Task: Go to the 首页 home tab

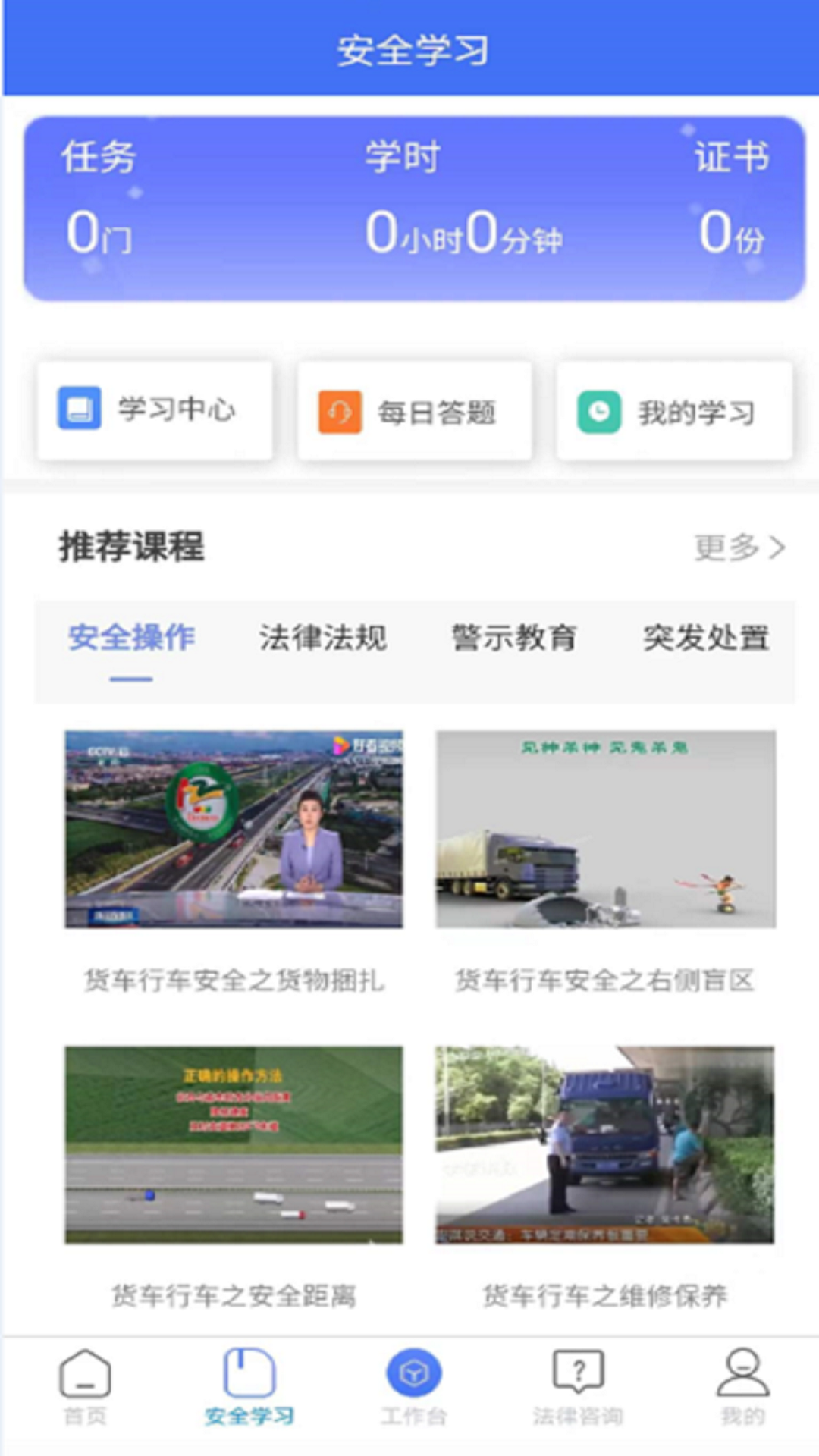Action: [85, 1386]
